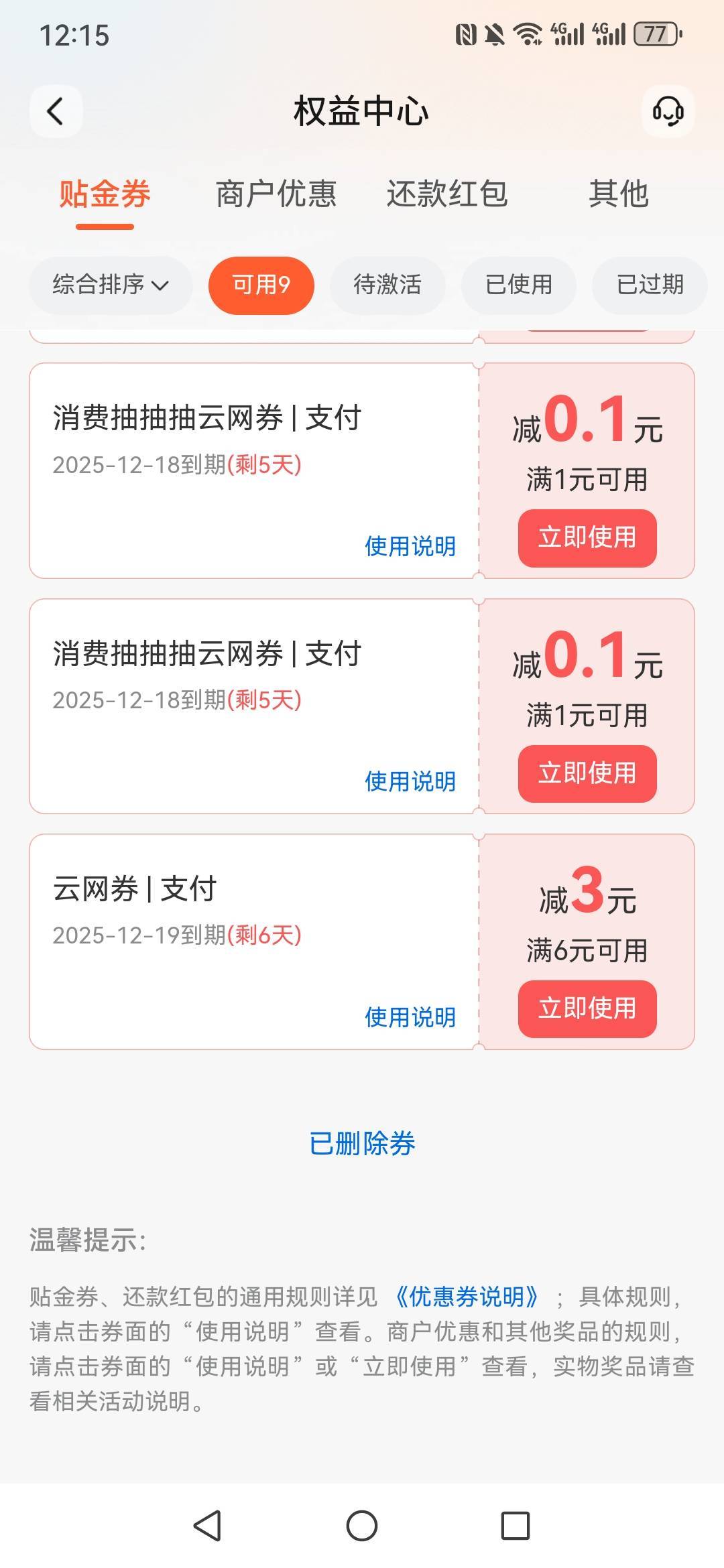Show 已过期 coupons
The image size is (724, 1568).
coord(649,285)
